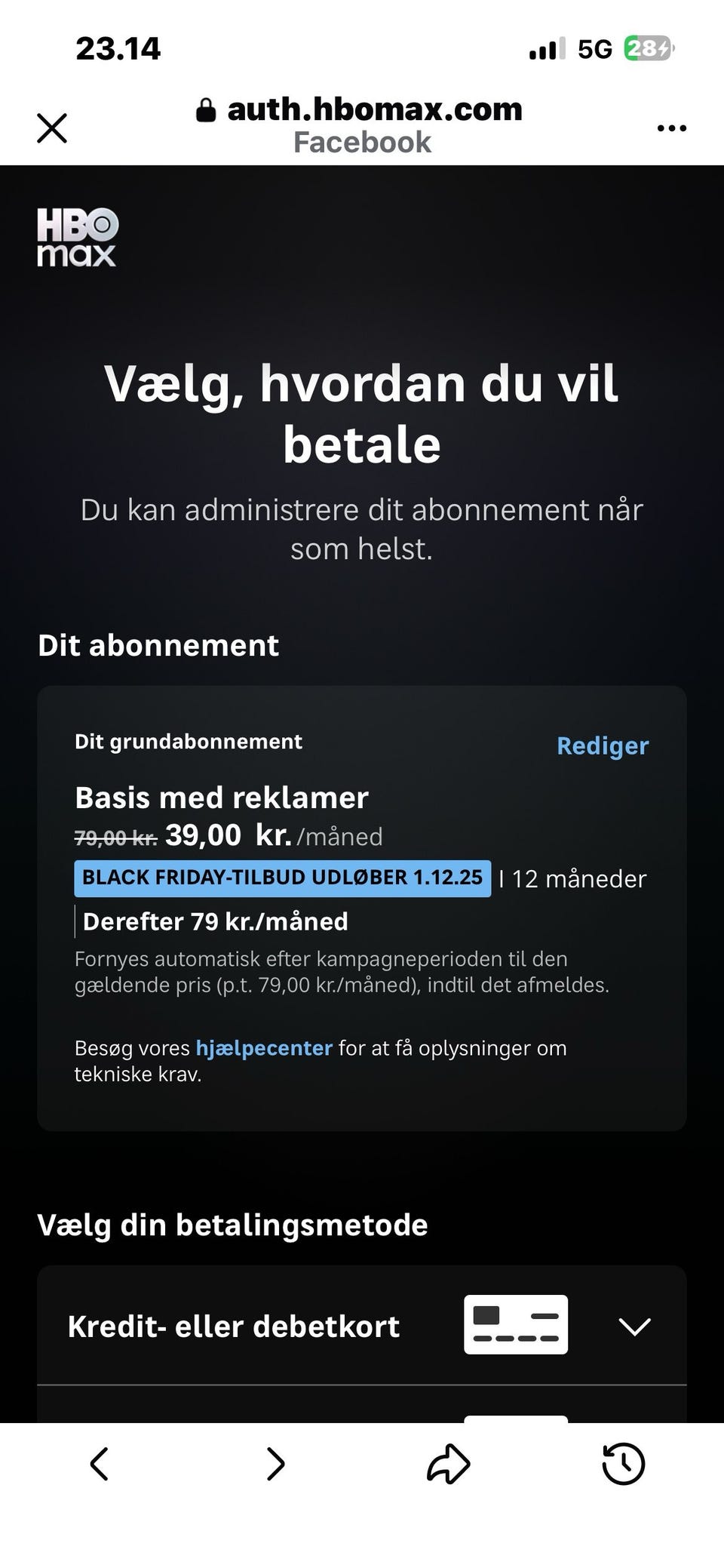Select the Basis med reklamer subscription card
724x1568 pixels.
(362, 905)
